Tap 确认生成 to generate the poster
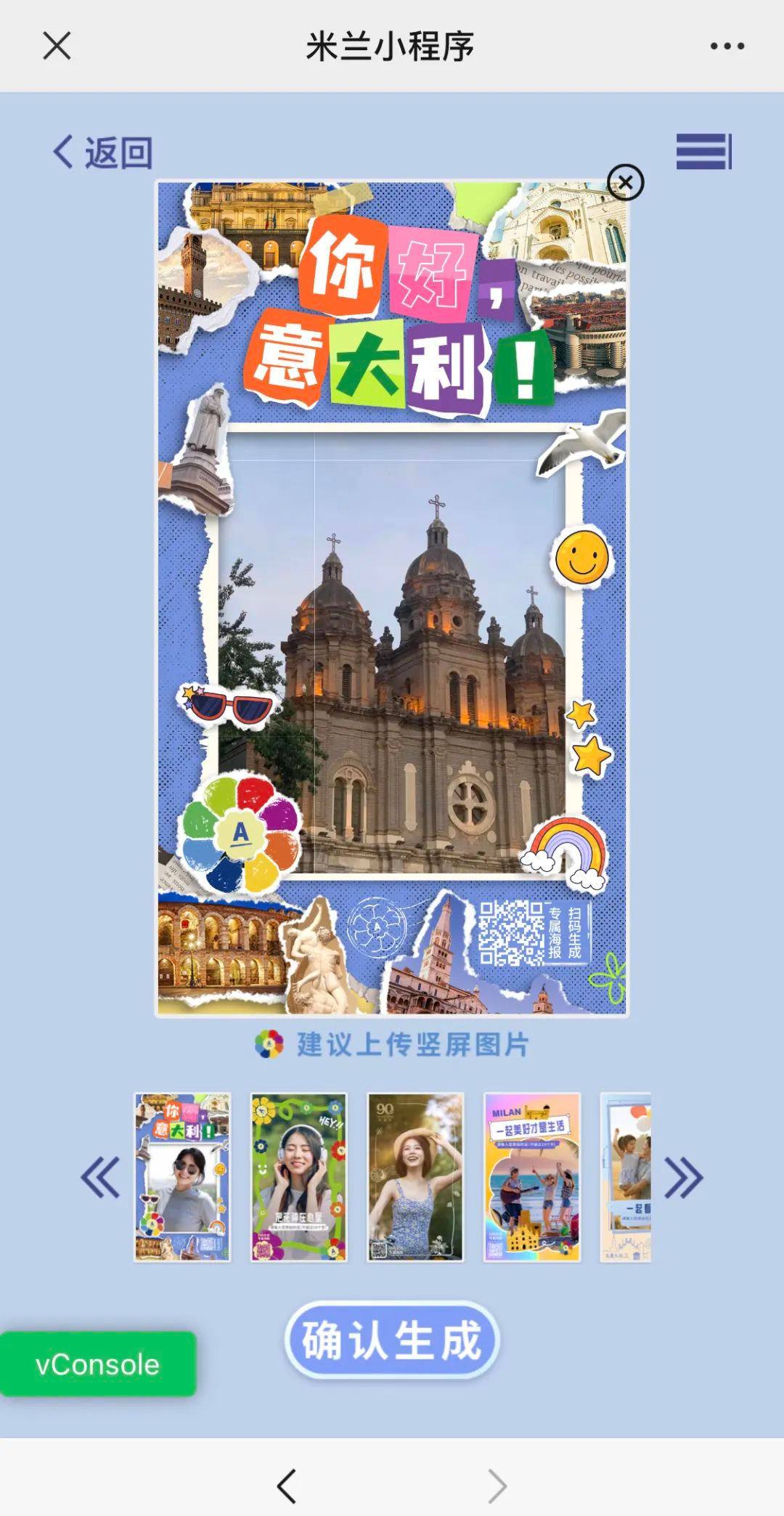Screen dimensions: 784x1516 392,1340
